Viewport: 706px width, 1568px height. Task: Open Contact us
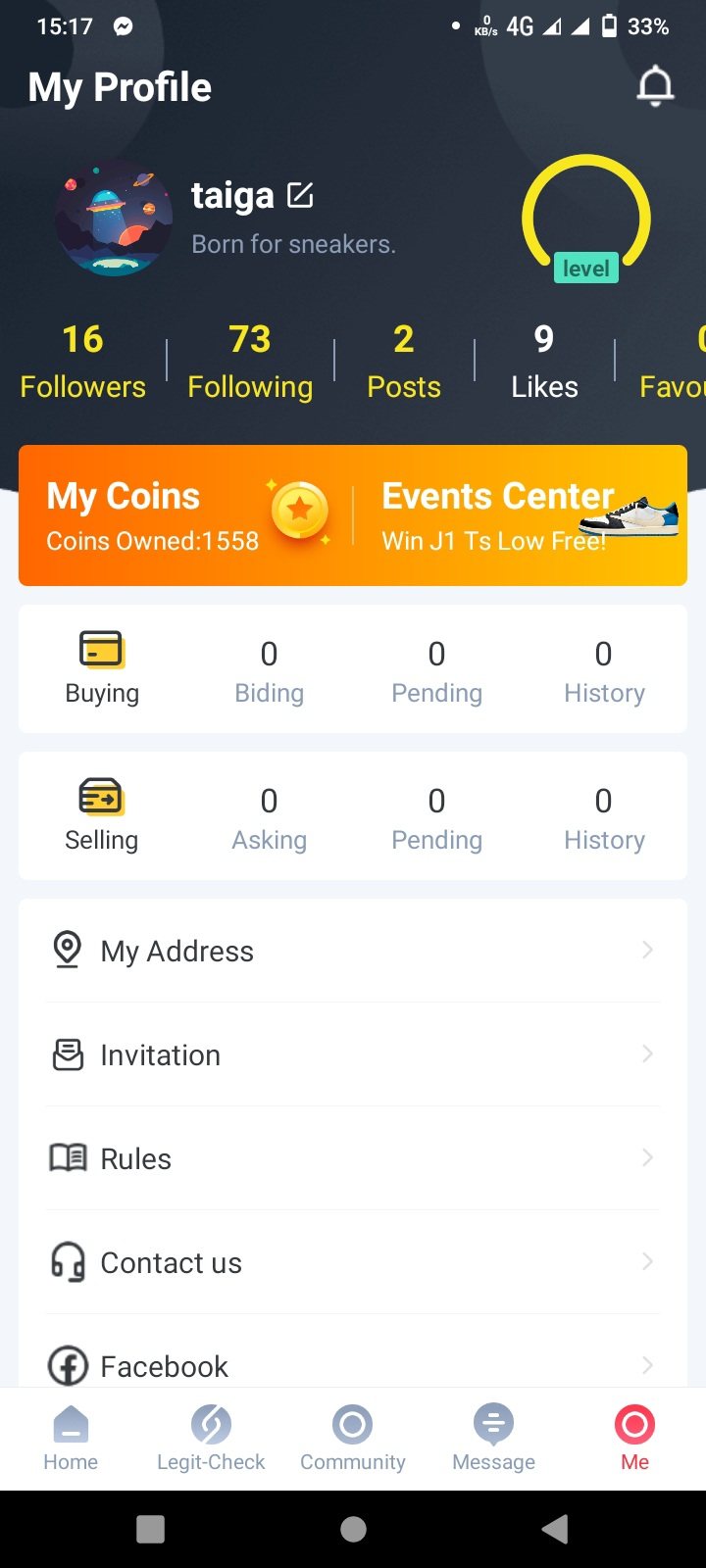[353, 1262]
